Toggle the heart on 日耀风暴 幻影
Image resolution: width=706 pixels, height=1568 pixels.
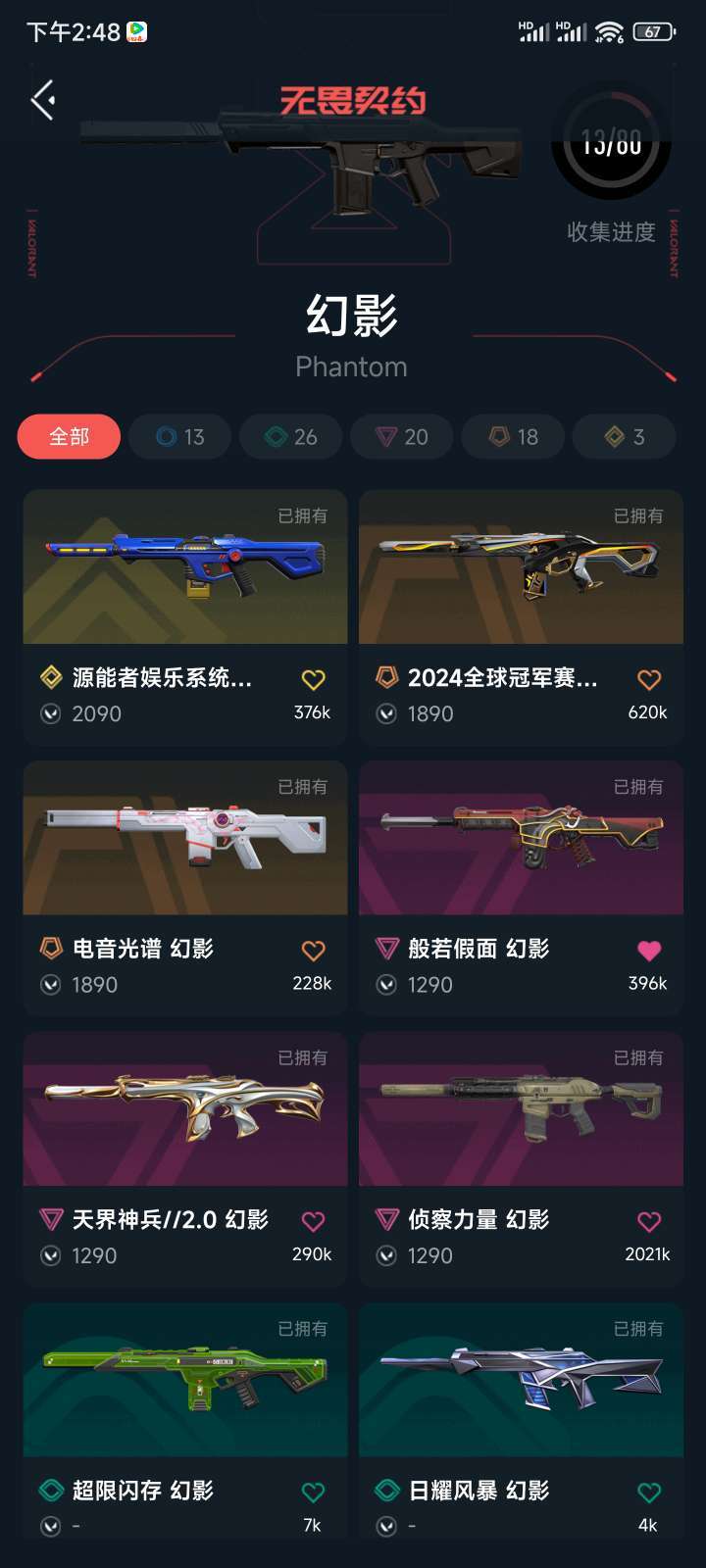tap(647, 1491)
